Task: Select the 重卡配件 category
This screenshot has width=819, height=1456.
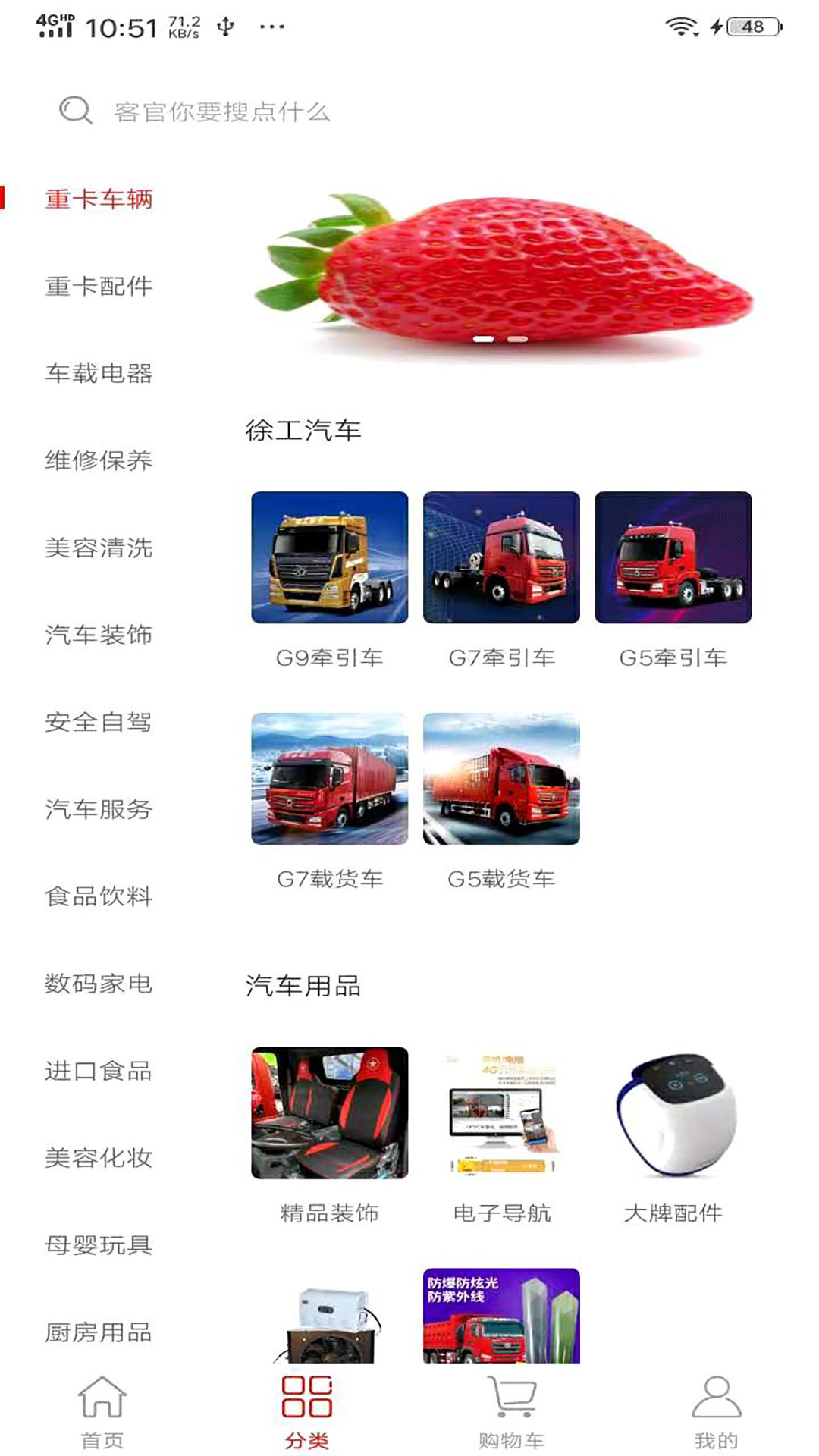Action: coord(99,287)
